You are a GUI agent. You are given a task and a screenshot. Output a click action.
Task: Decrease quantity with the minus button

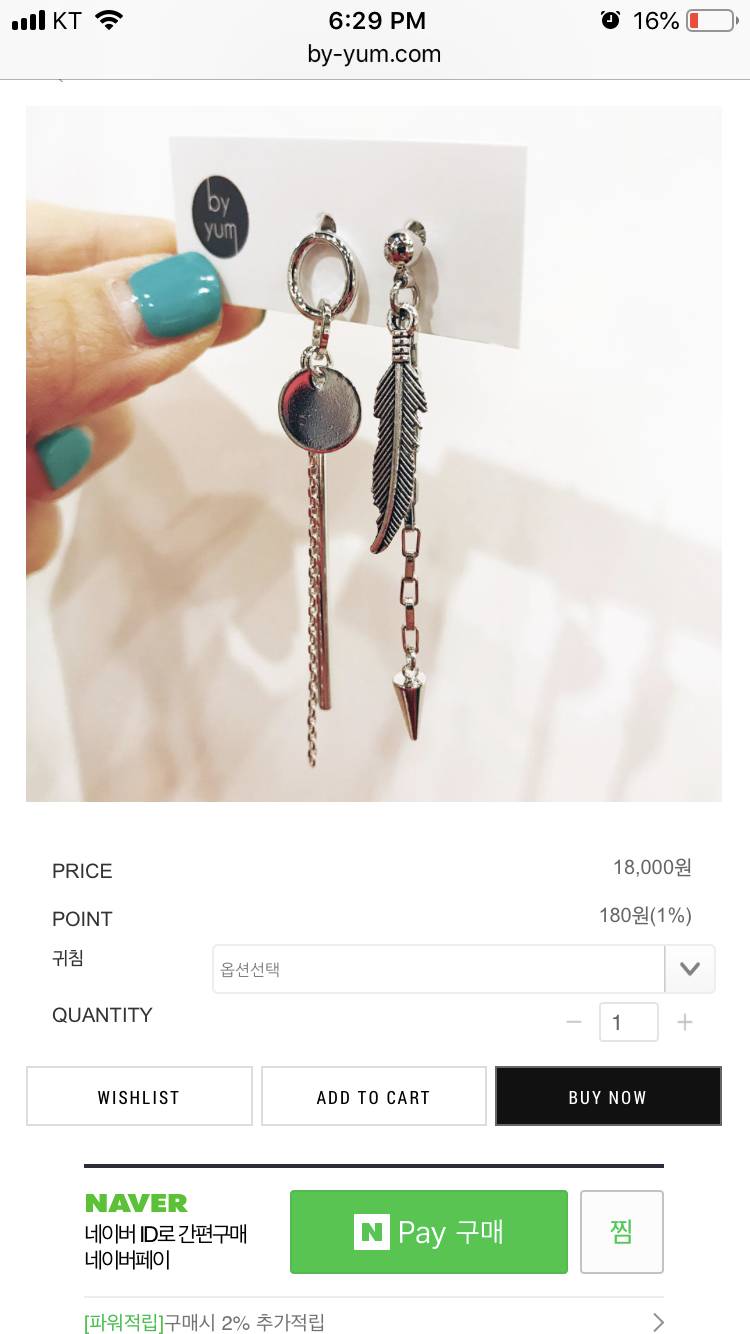pos(574,1022)
